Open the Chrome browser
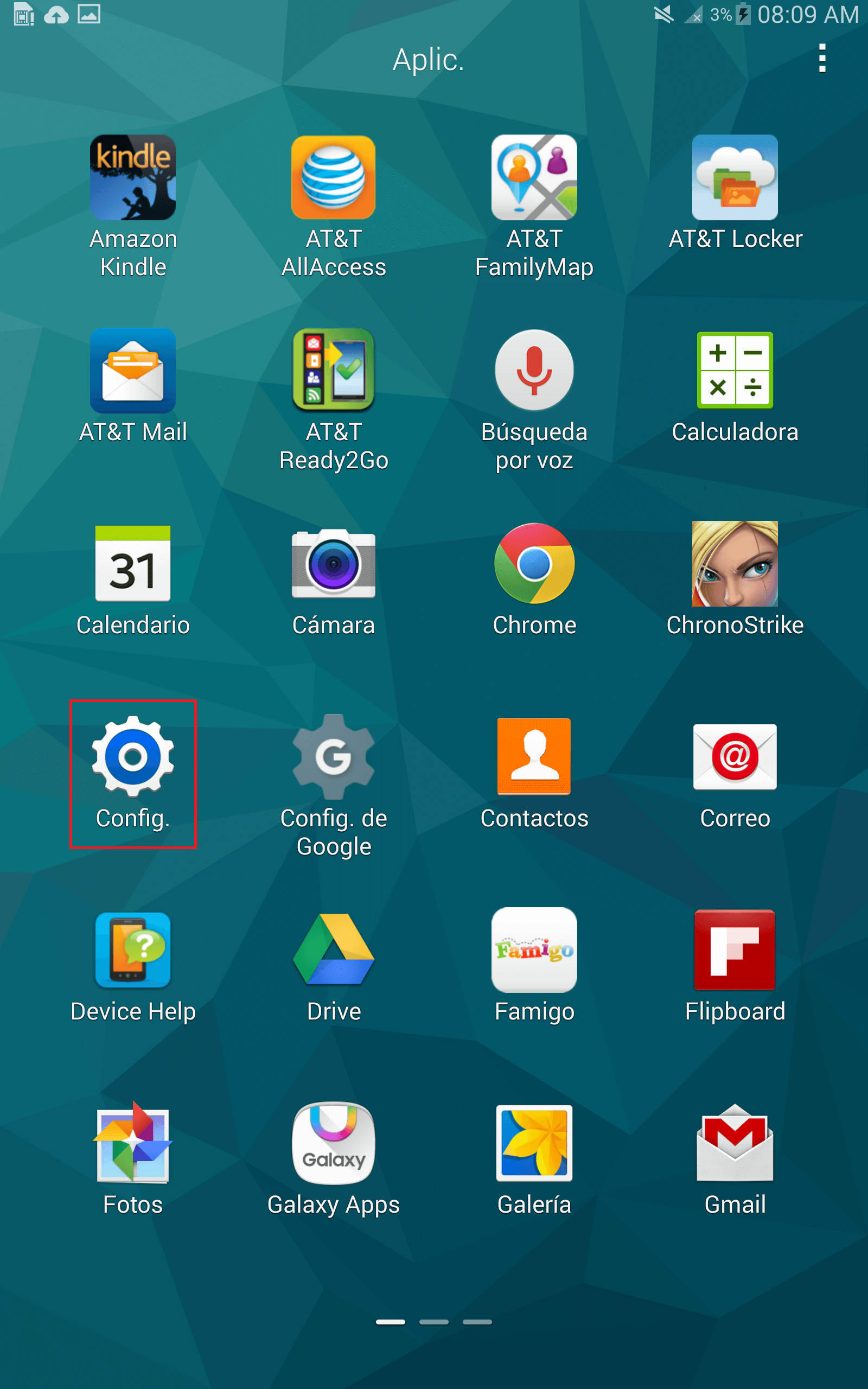This screenshot has width=868, height=1389. (x=534, y=565)
